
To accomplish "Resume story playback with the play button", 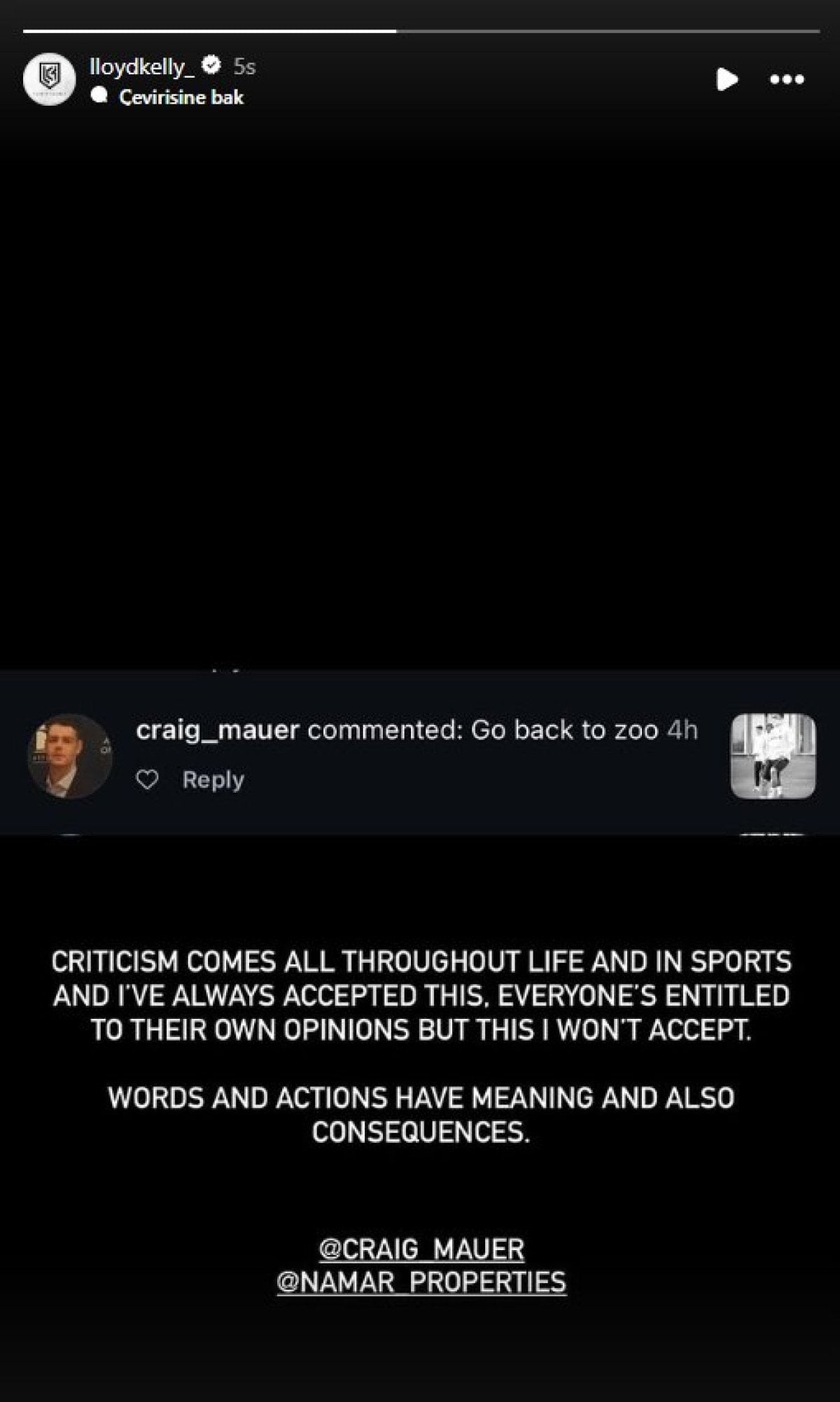I will coord(727,79).
